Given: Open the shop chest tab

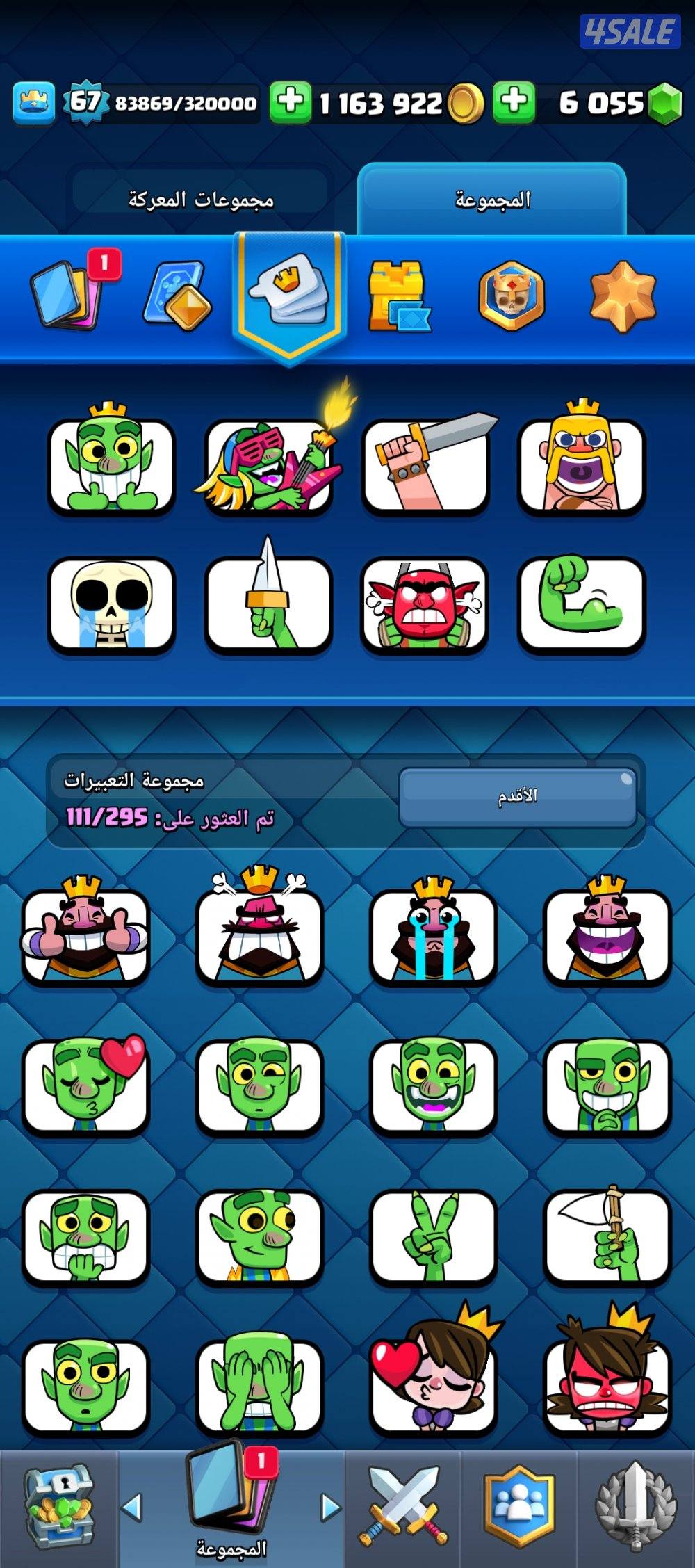Looking at the screenshot, I should [x=58, y=1508].
